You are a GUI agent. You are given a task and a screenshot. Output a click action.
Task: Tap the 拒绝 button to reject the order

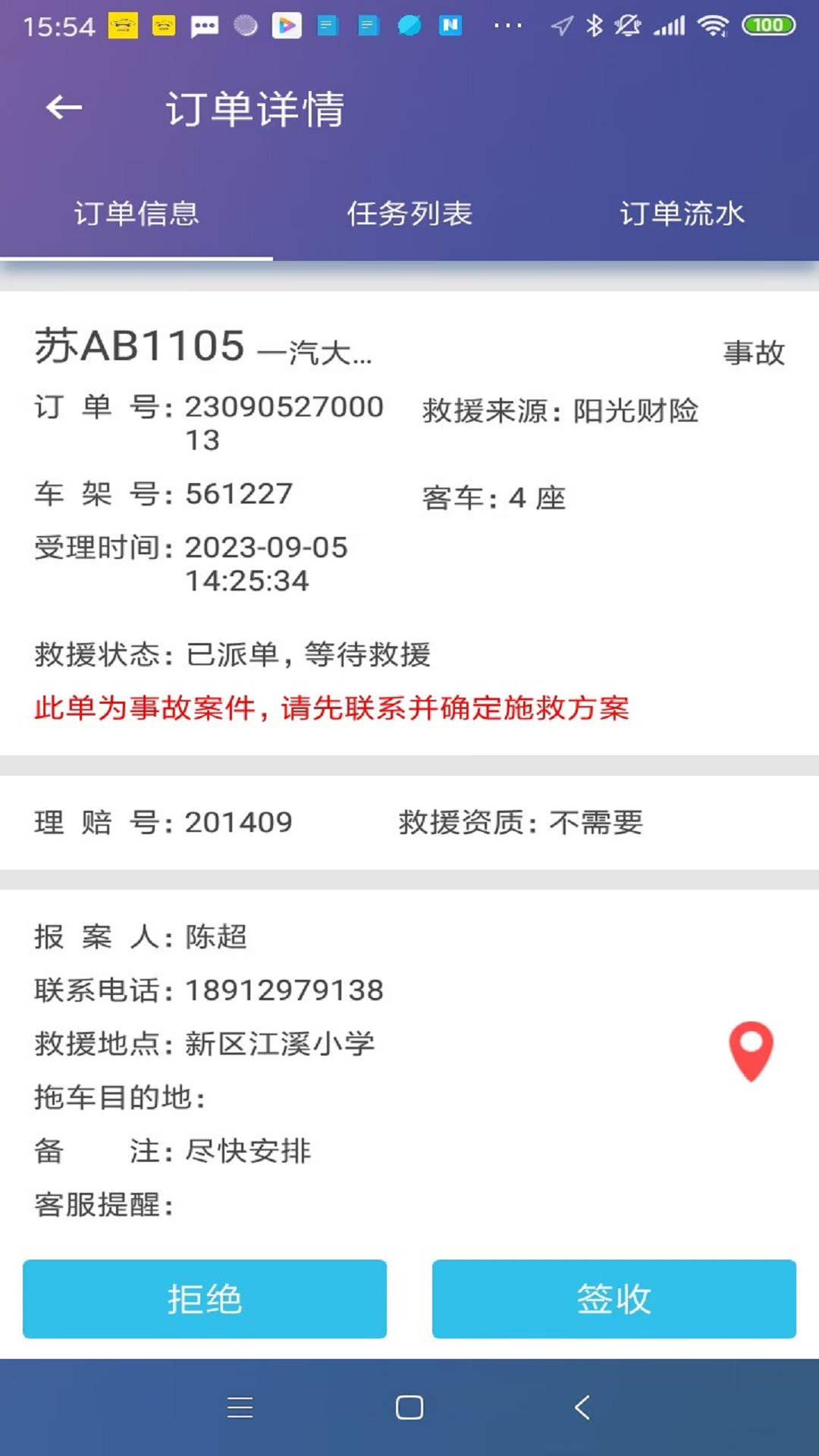pyautogui.click(x=204, y=1300)
